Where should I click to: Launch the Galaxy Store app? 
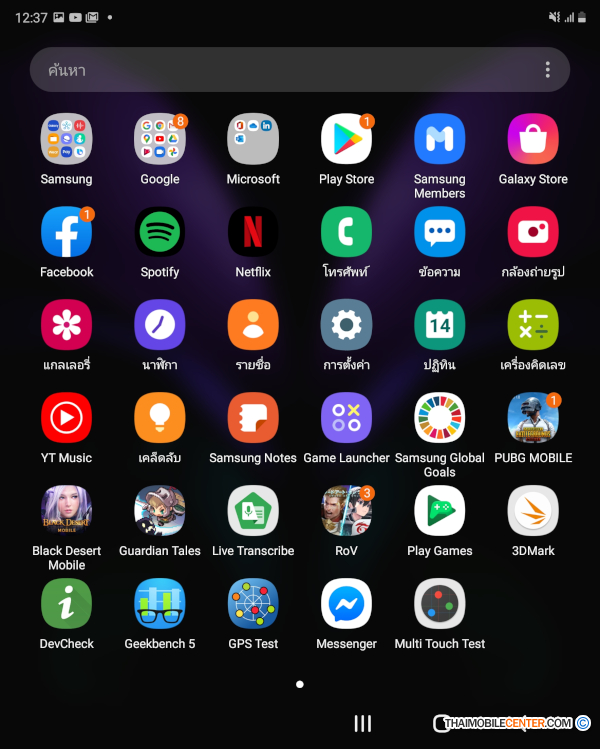[x=533, y=139]
